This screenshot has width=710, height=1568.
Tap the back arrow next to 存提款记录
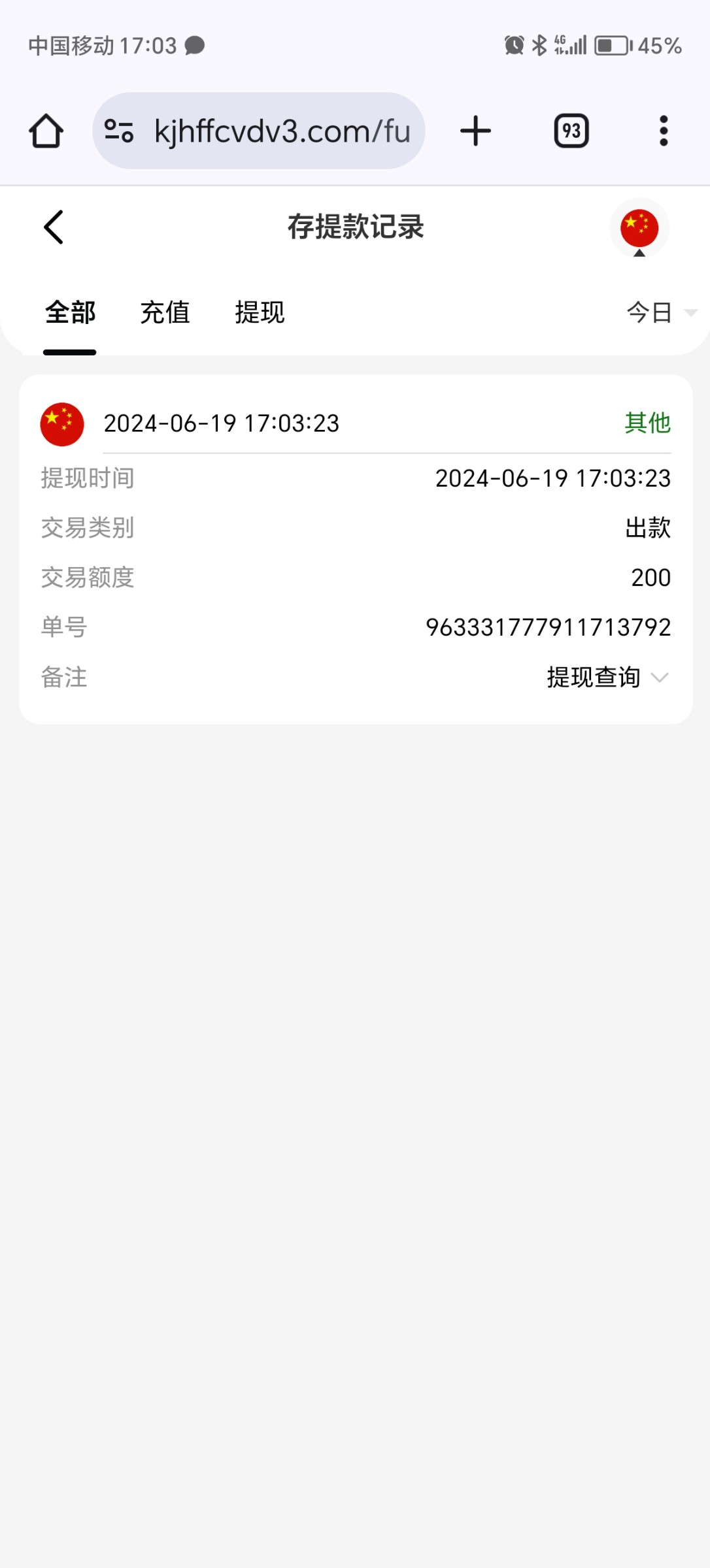pyautogui.click(x=53, y=227)
